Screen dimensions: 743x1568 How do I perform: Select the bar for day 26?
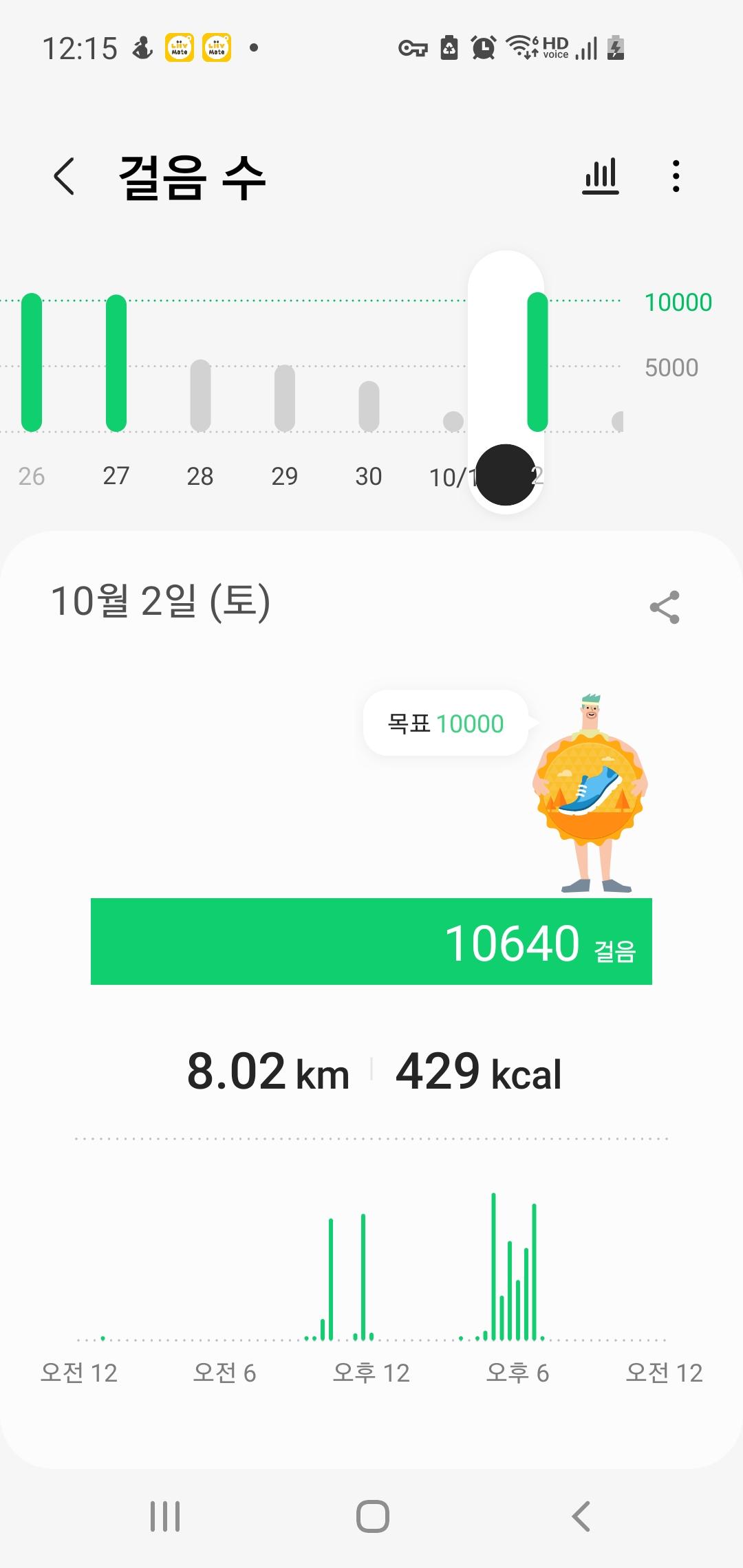pyautogui.click(x=32, y=363)
